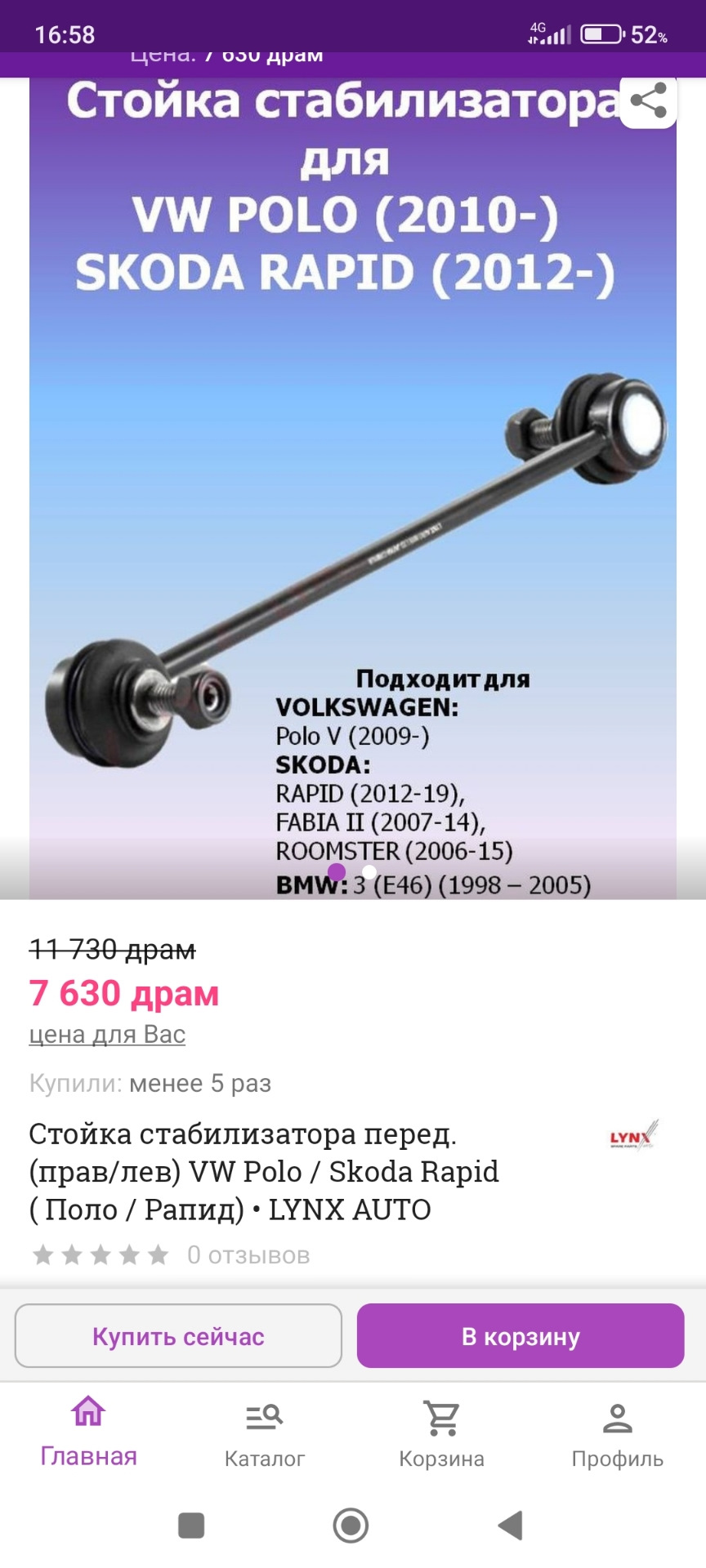Open the 0 отзывов reviews
This screenshot has height=1568, width=706.
[x=248, y=1254]
